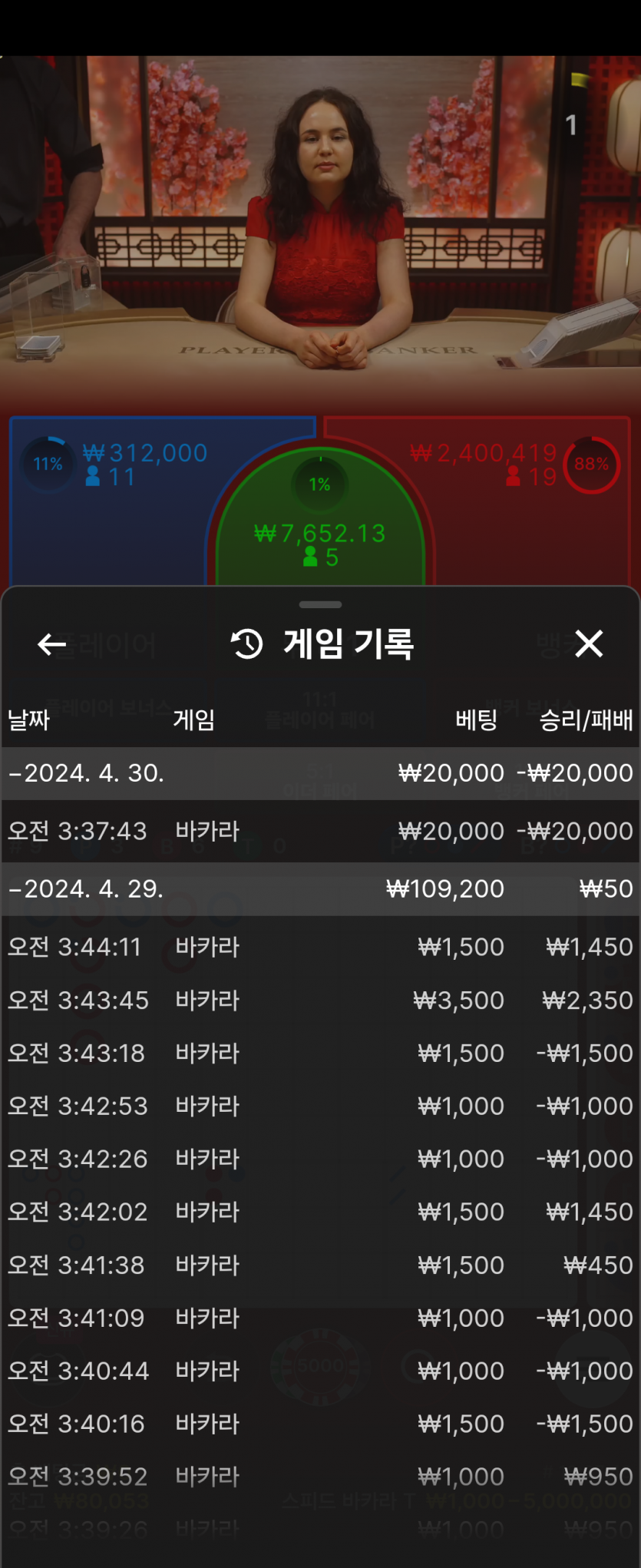View the 오전 3:42:02 baccarat record
This screenshot has height=1568, width=641.
[x=320, y=1212]
